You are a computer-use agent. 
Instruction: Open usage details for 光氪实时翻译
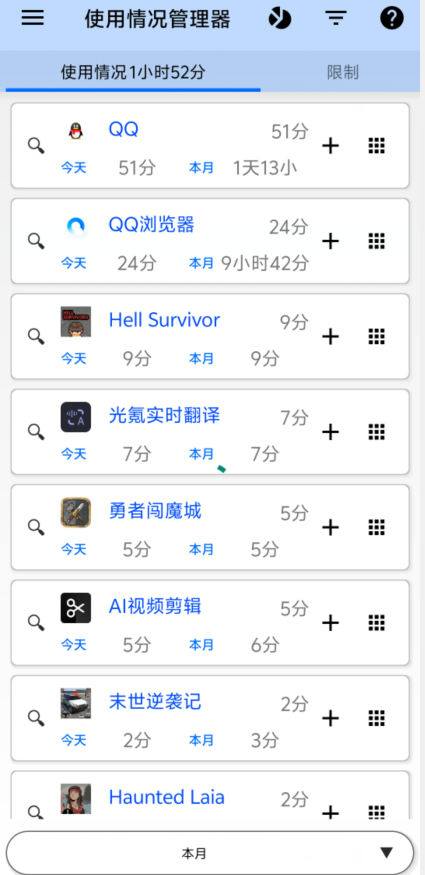click(x=210, y=432)
